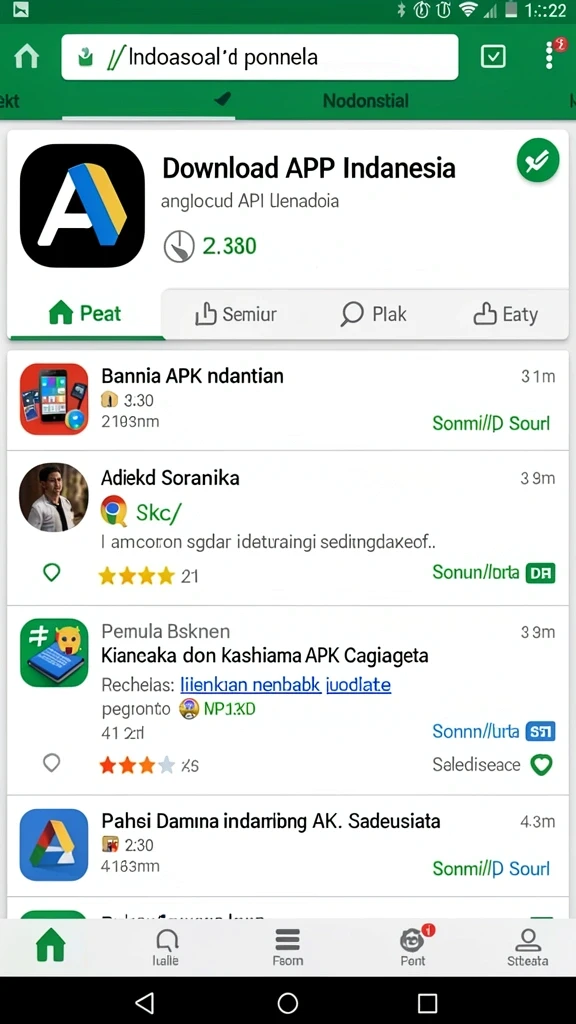
Task: Open the Pont tab with notification badge
Action: click(x=413, y=946)
